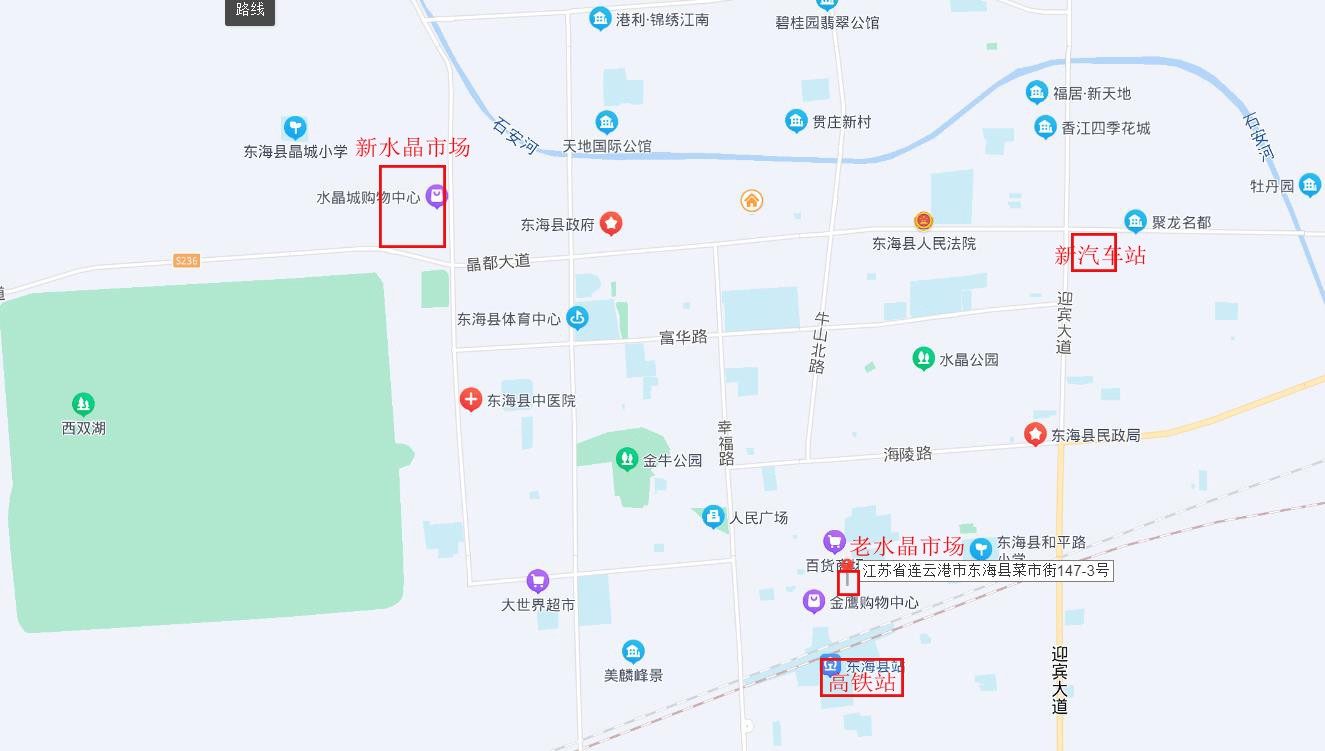Screen dimensions: 1325x751
Task: Tap the 金鹰购物中心 marker
Action: [814, 601]
